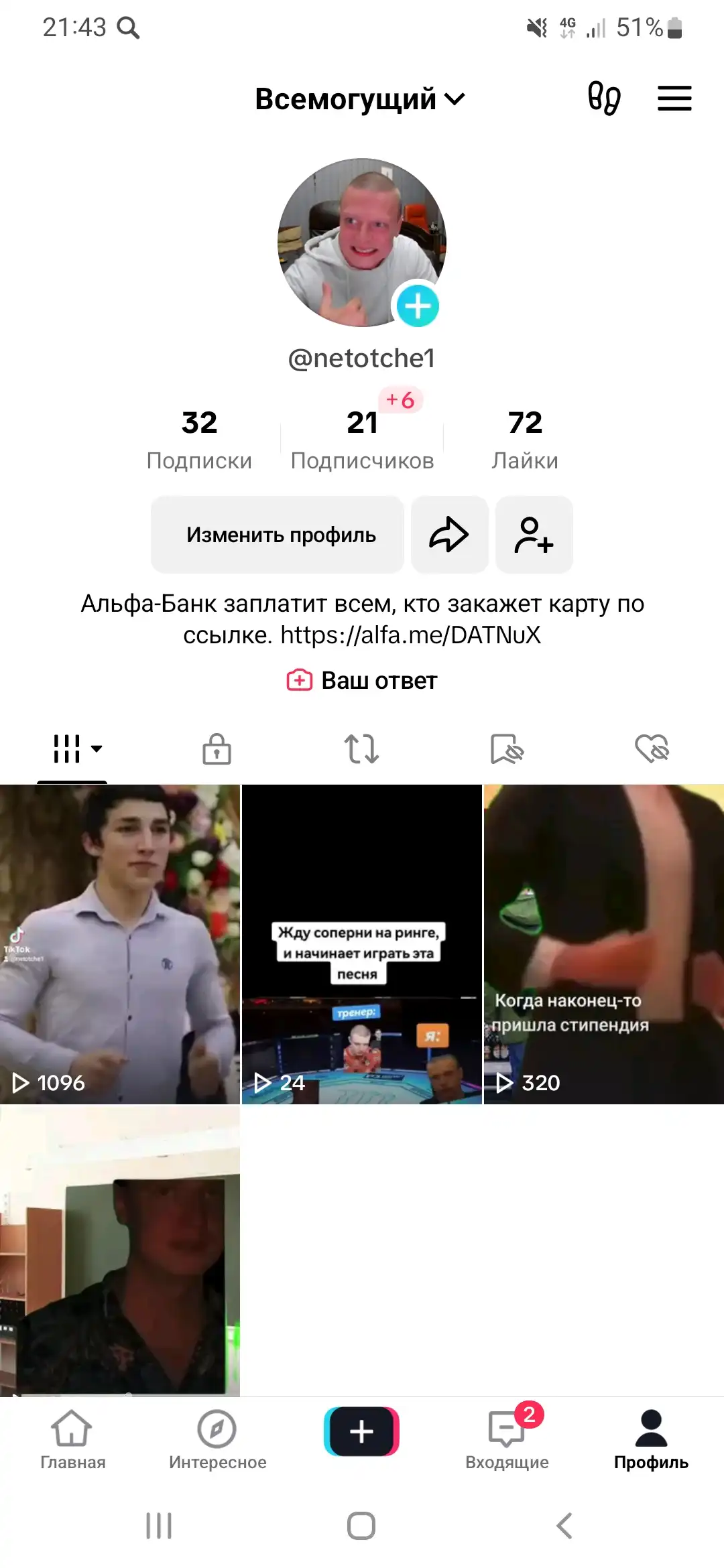724x1568 pixels.
Task: Tap Ваш ответ link
Action: [x=362, y=680]
